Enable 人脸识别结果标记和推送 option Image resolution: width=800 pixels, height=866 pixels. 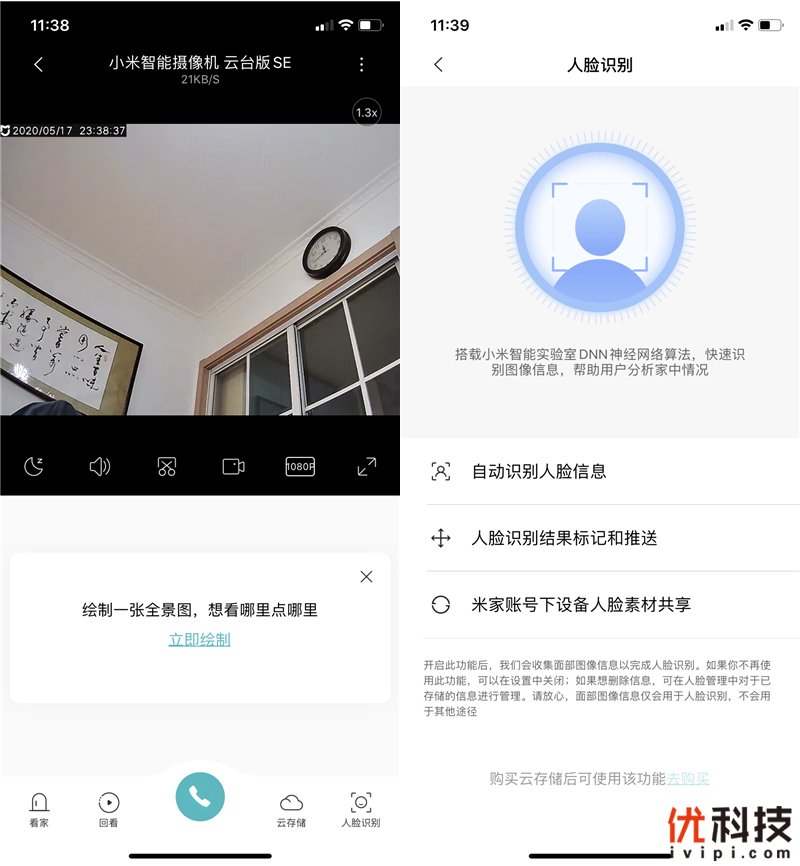600,537
